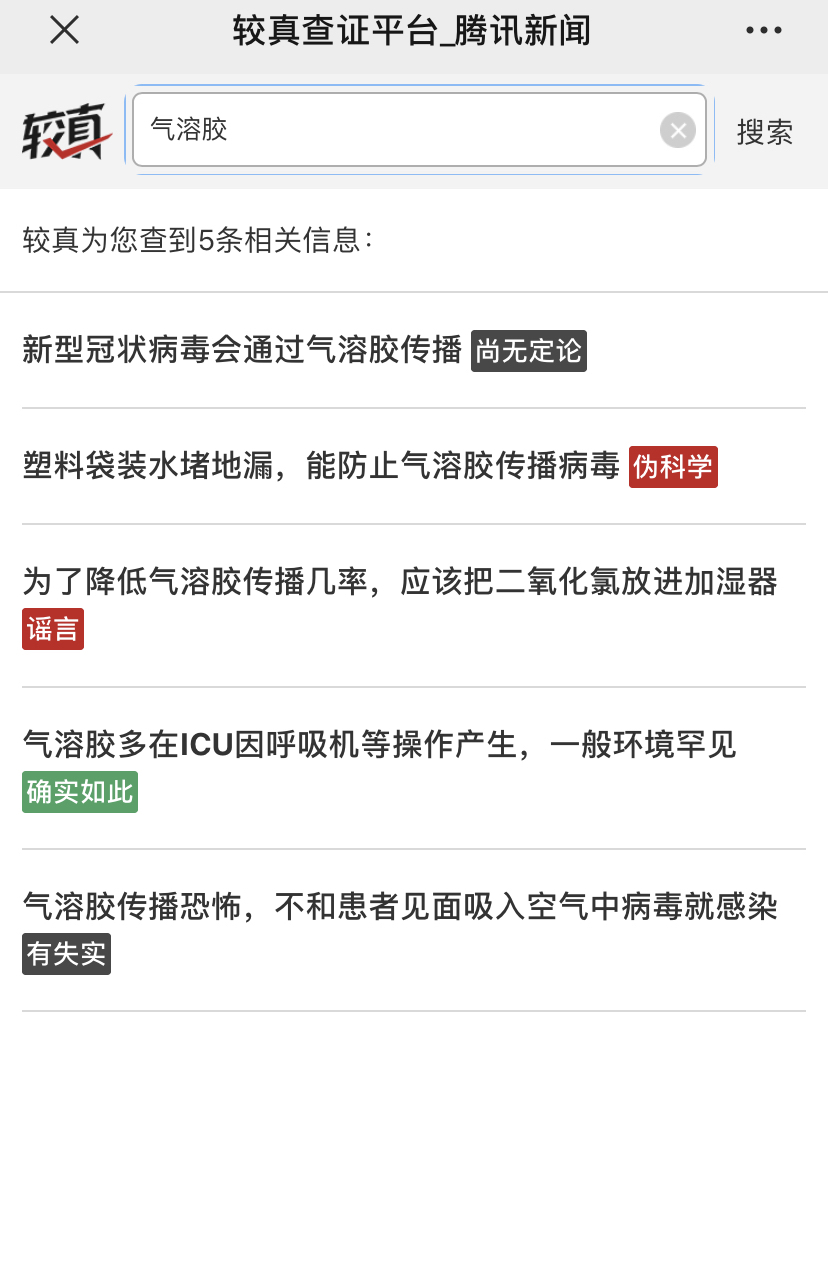Open result about 二氧化氯放进加湿器

399,582
